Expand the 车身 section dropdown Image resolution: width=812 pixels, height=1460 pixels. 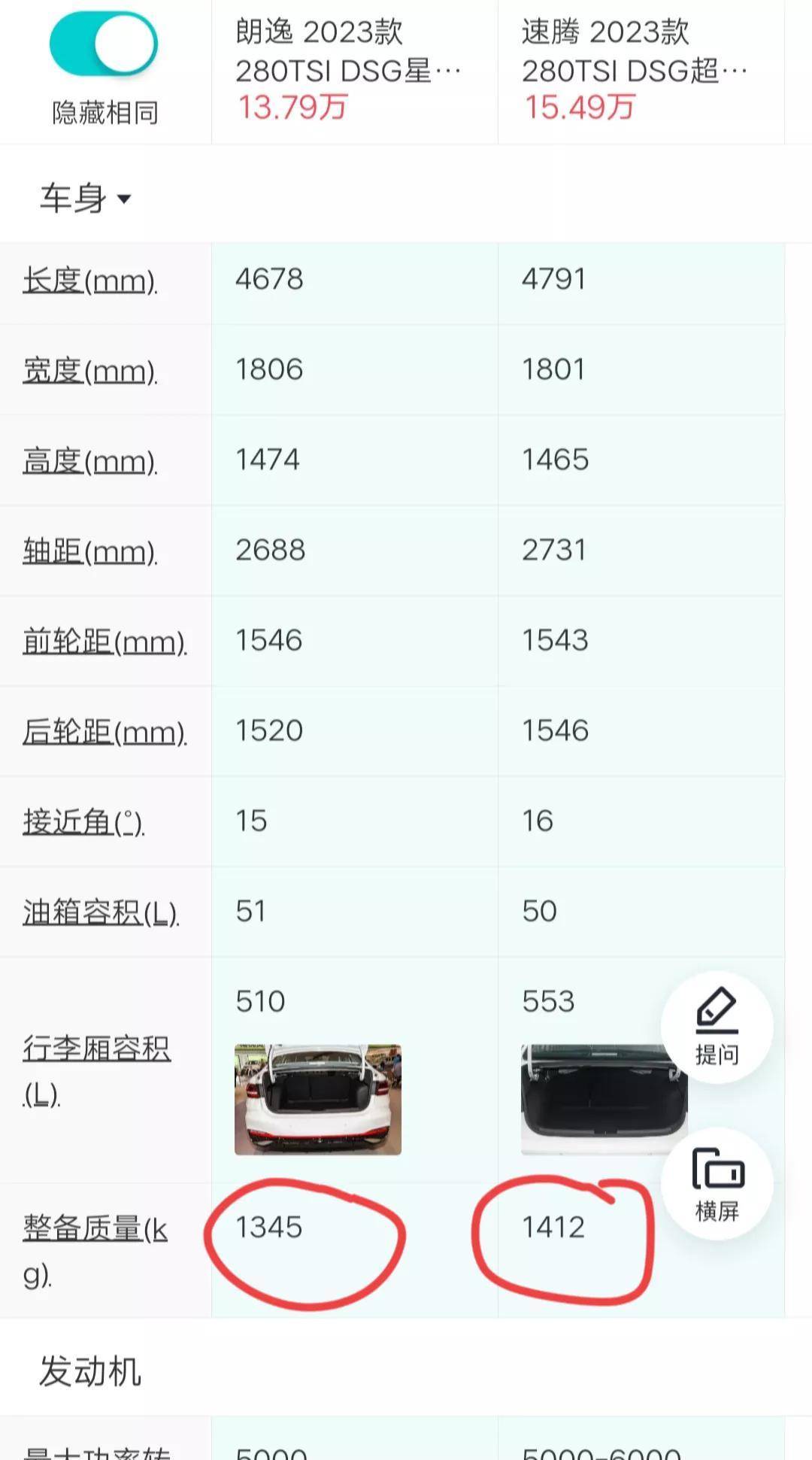click(x=85, y=199)
